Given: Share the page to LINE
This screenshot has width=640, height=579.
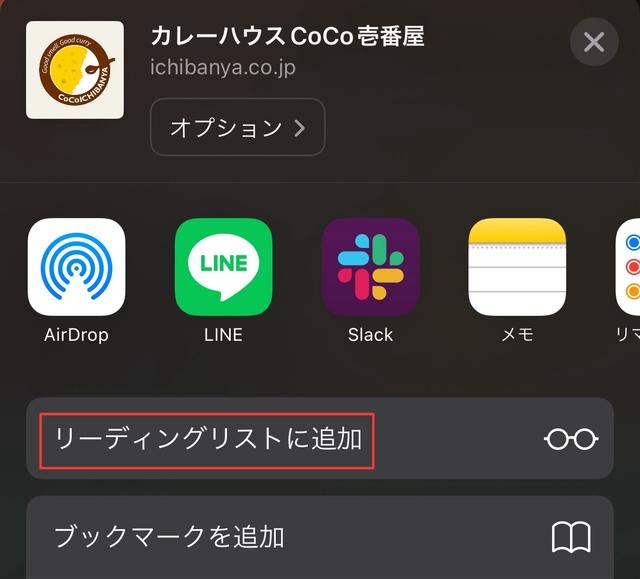Looking at the screenshot, I should 223,267.
